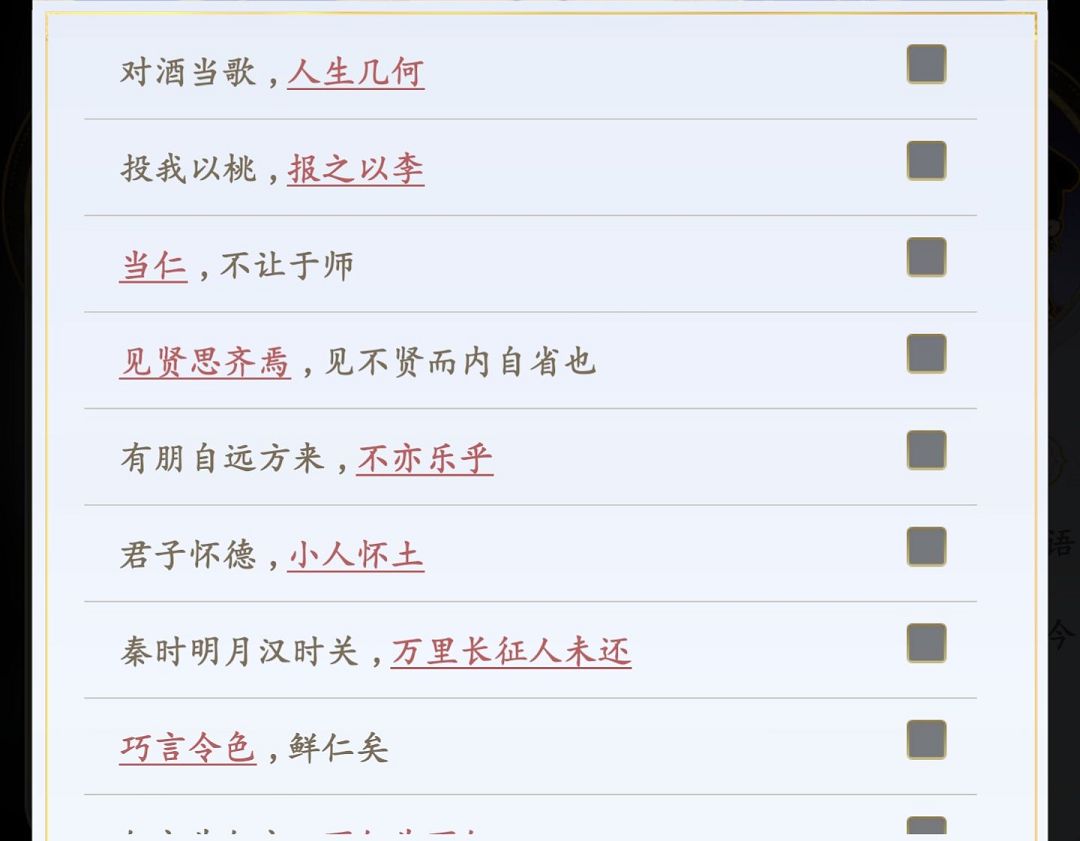Check the box next to 有朋自远方来,不亦乐乎
This screenshot has height=841, width=1080.
[926, 450]
